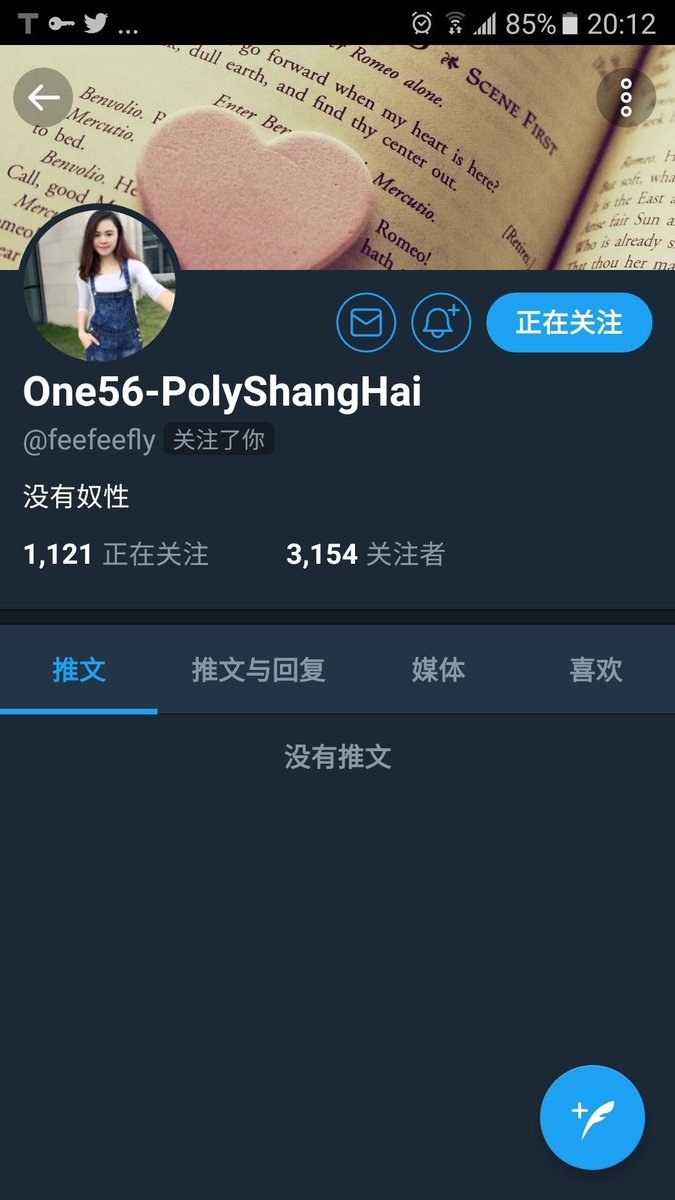Send a direct message via envelope icon
Viewport: 675px width, 1200px height.
tap(366, 322)
